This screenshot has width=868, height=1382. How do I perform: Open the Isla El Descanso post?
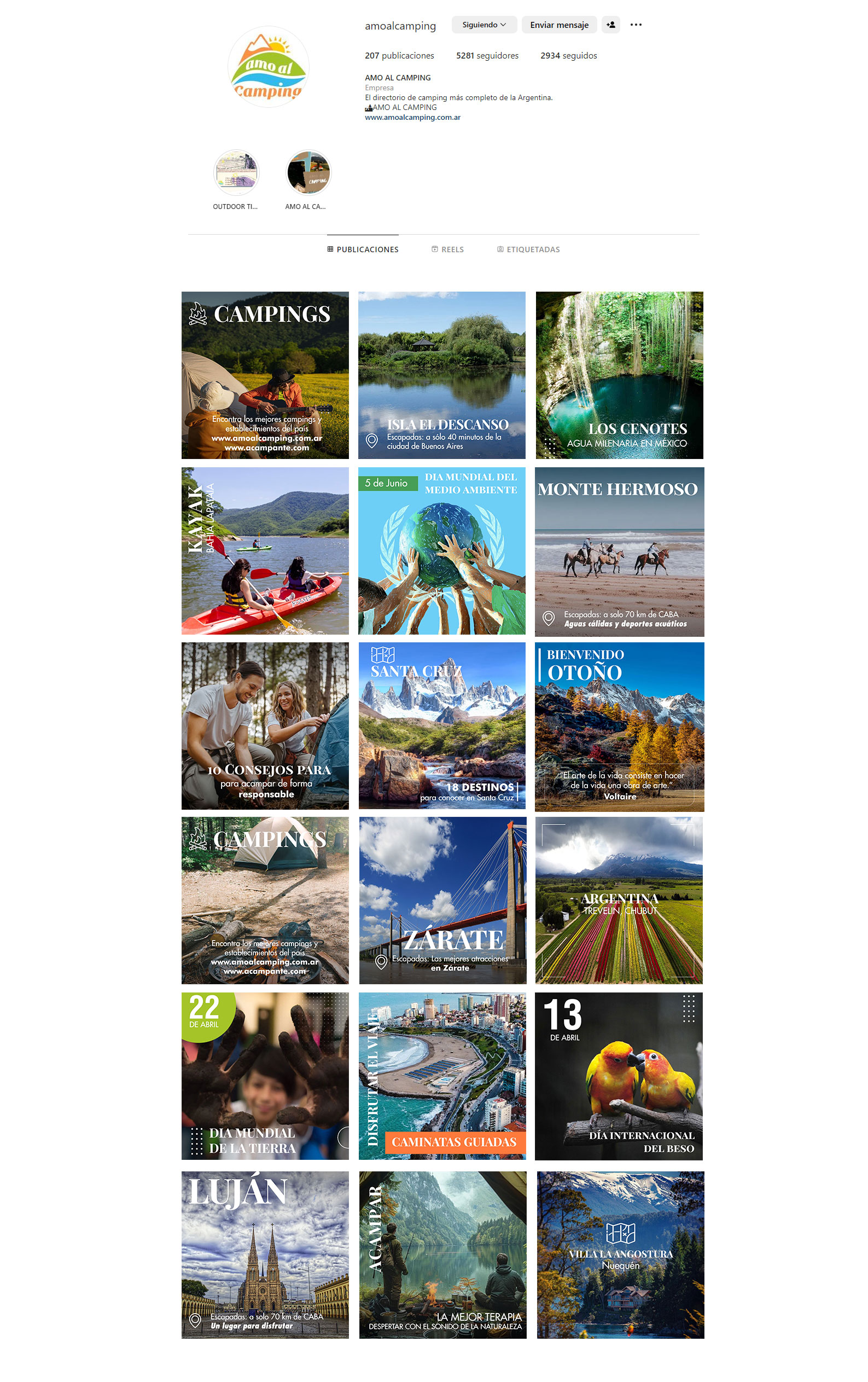441,375
